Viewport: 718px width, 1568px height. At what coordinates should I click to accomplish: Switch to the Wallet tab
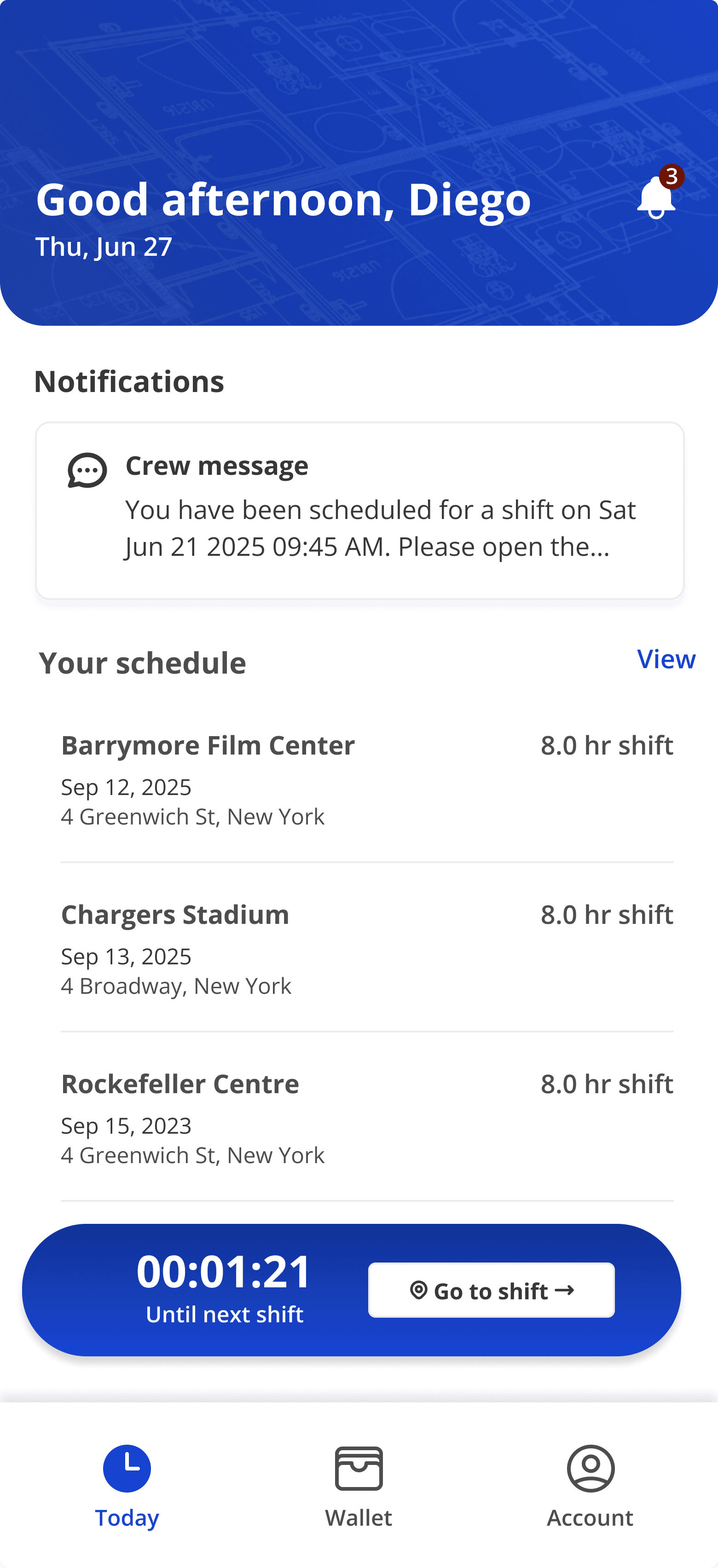[x=359, y=1485]
